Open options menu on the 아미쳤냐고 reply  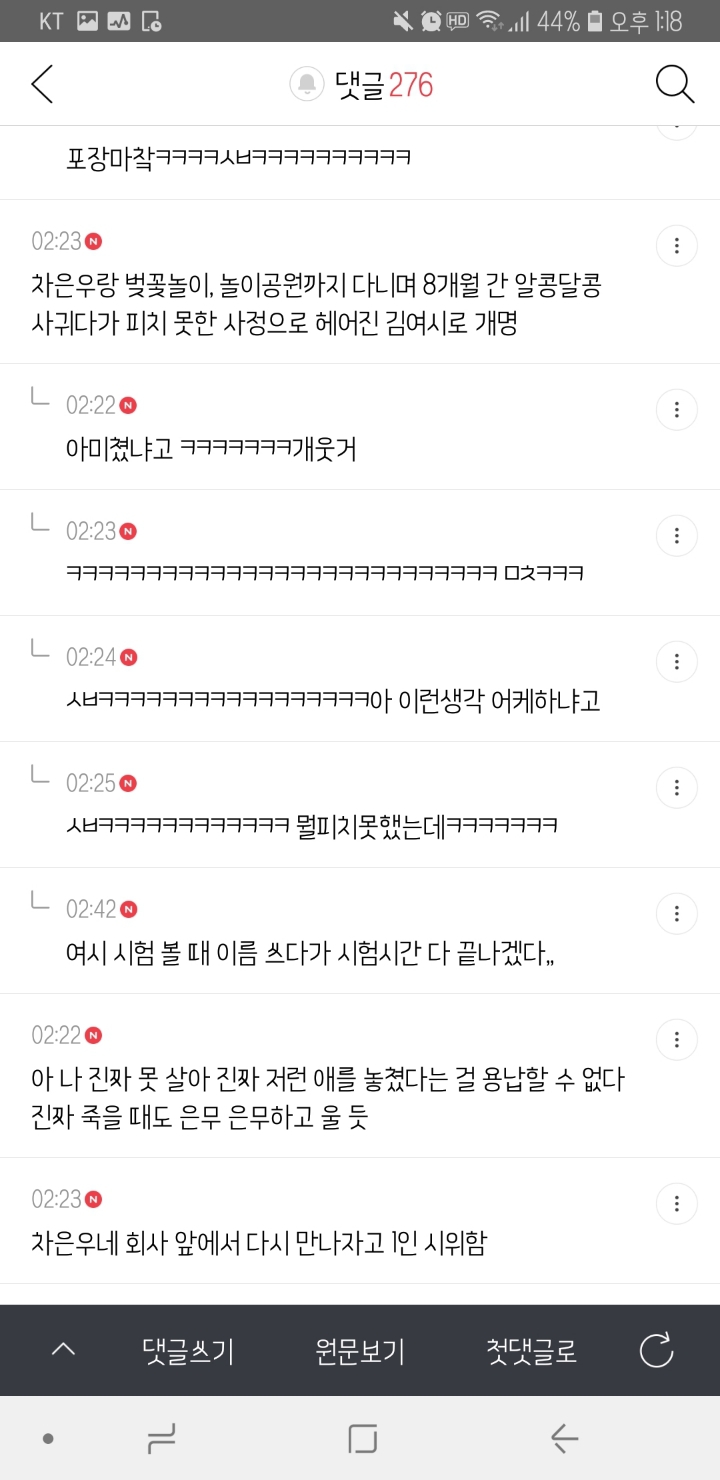[677, 410]
